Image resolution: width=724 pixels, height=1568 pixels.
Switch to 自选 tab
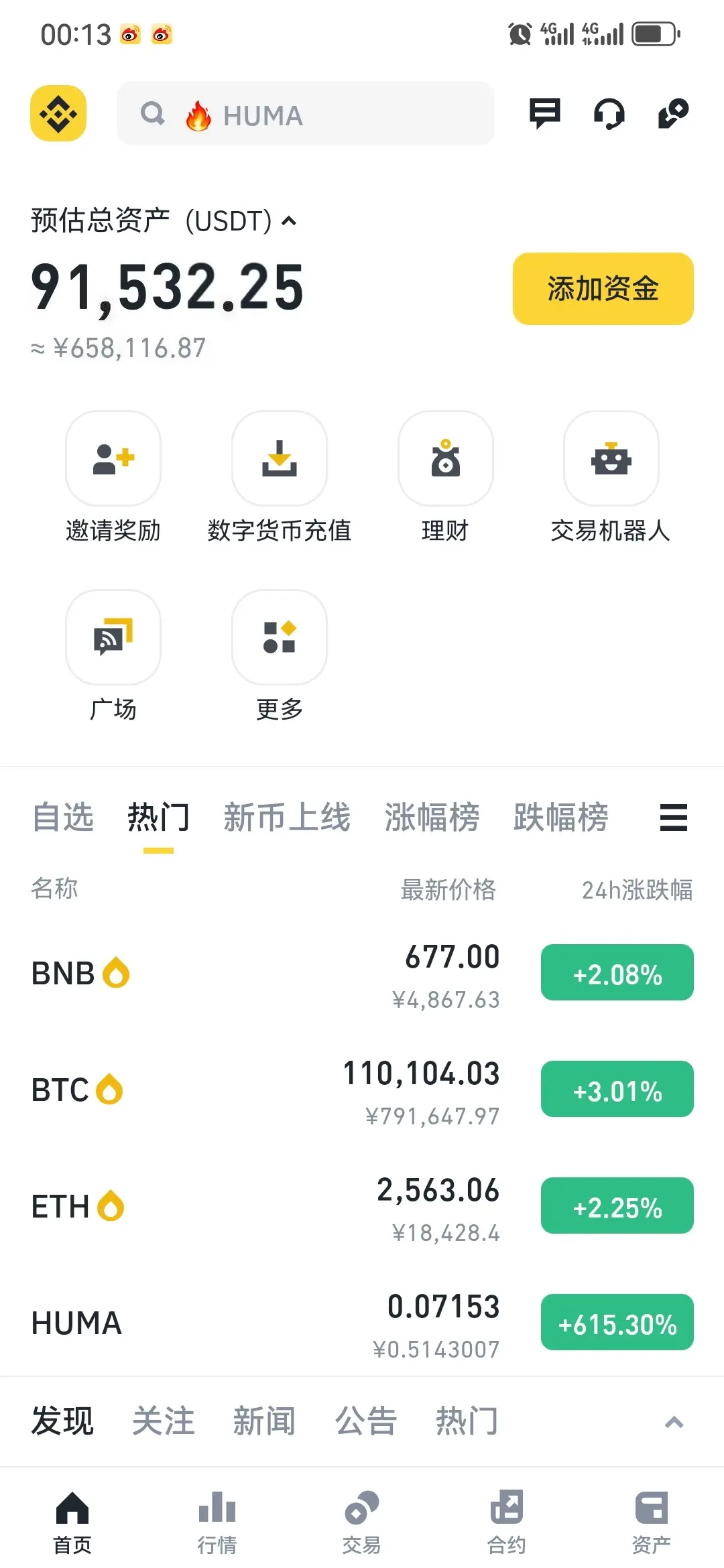coord(63,818)
